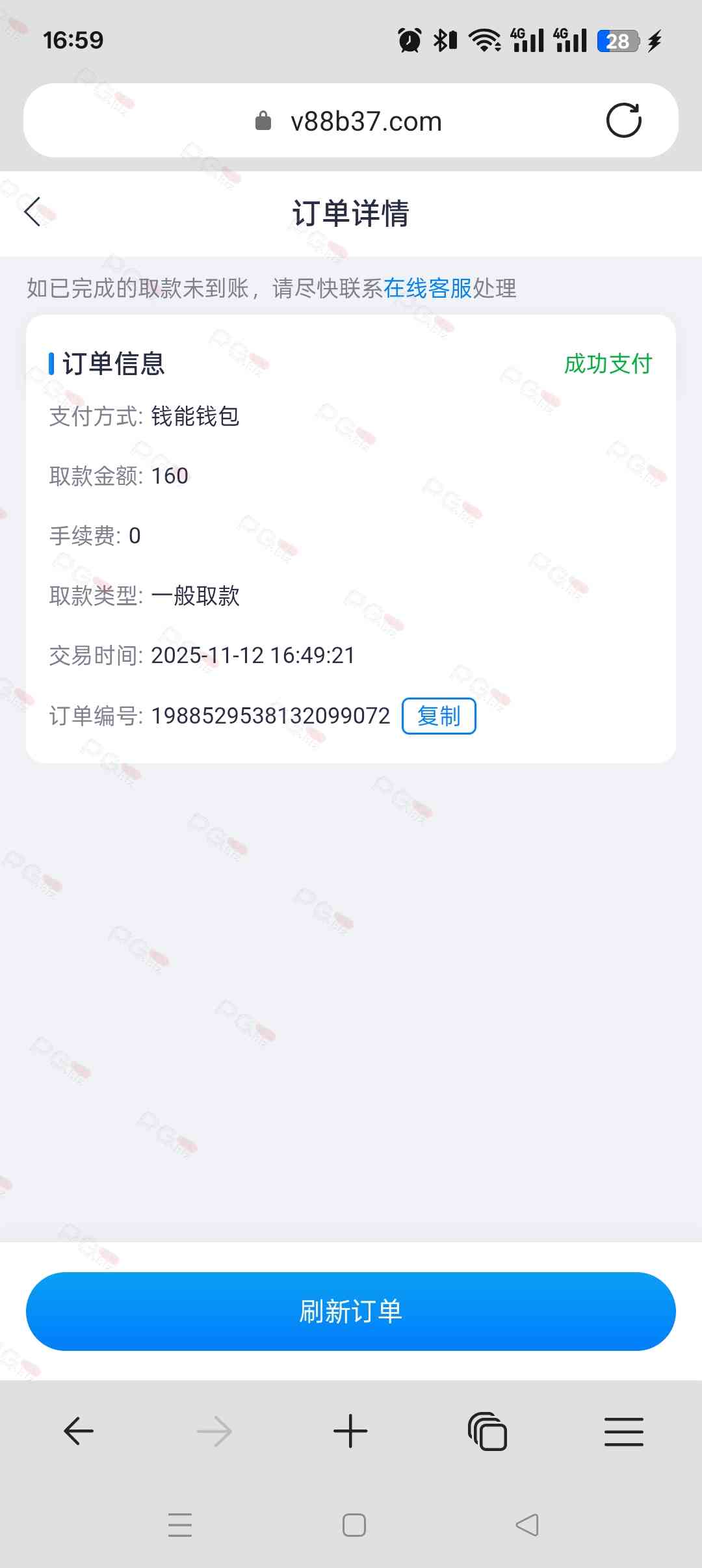Open the 在线客服 link
Image resolution: width=702 pixels, height=1568 pixels.
pyautogui.click(x=427, y=288)
